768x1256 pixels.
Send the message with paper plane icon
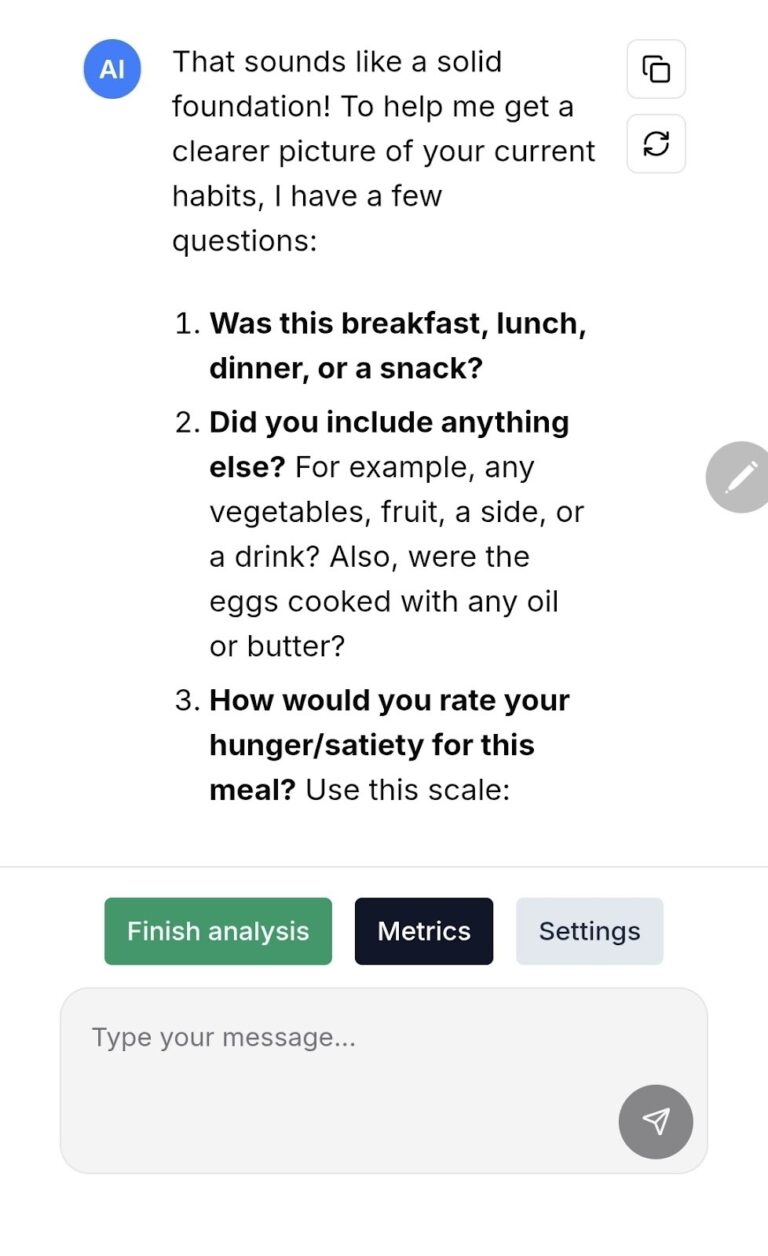655,1121
